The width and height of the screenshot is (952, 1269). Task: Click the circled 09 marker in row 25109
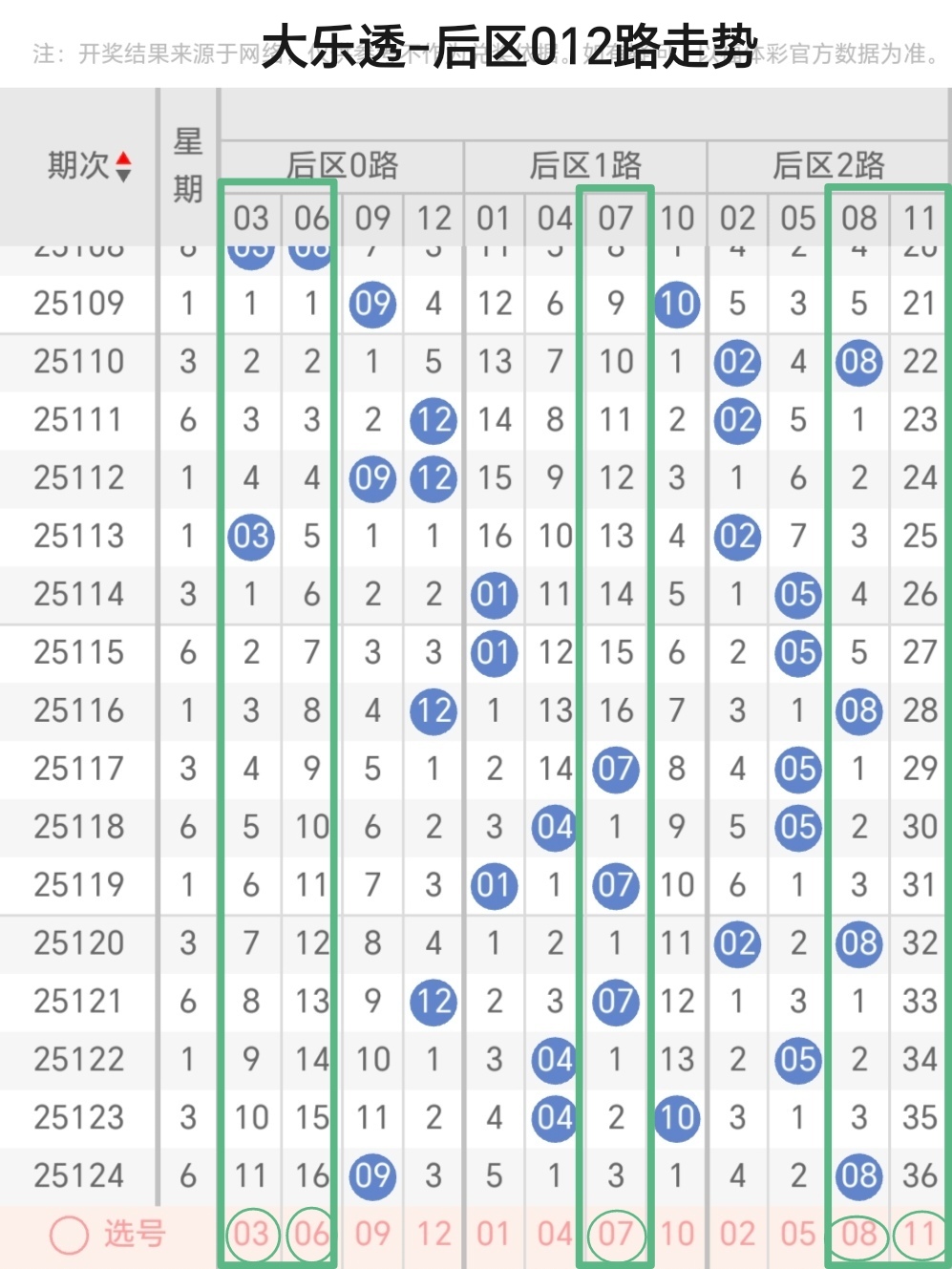[x=372, y=305]
